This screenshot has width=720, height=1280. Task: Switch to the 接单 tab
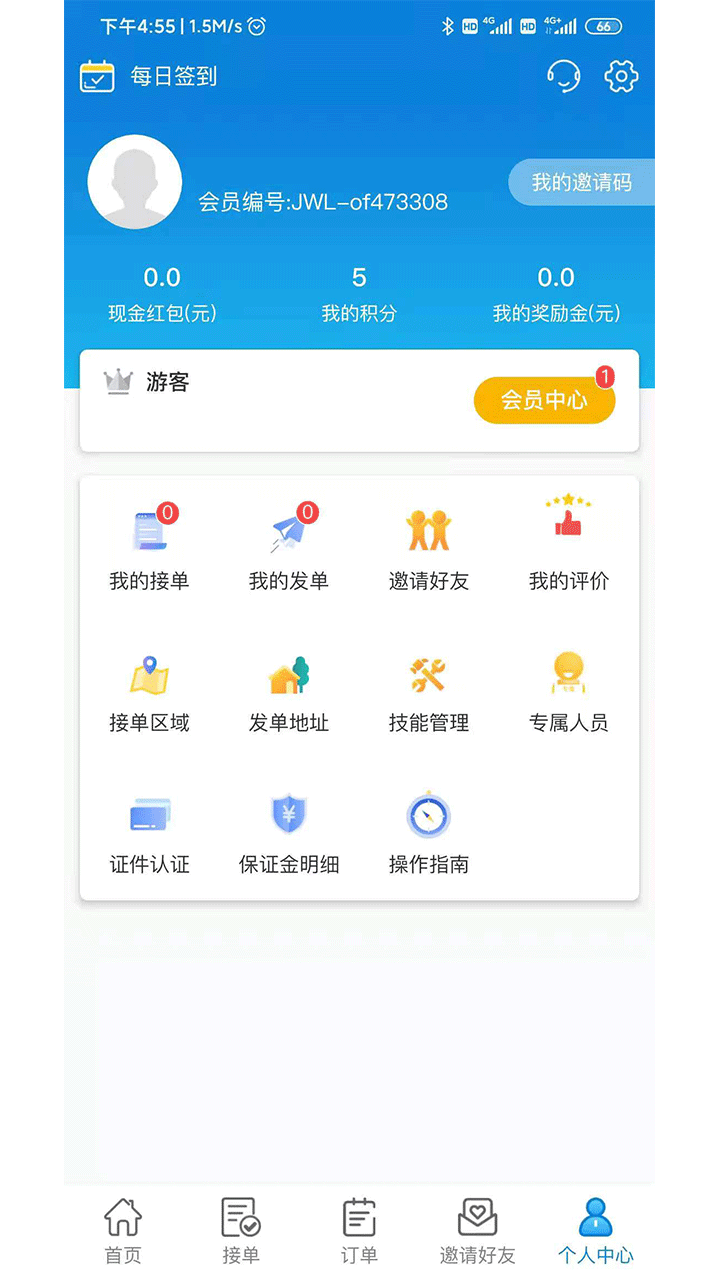[241, 1231]
